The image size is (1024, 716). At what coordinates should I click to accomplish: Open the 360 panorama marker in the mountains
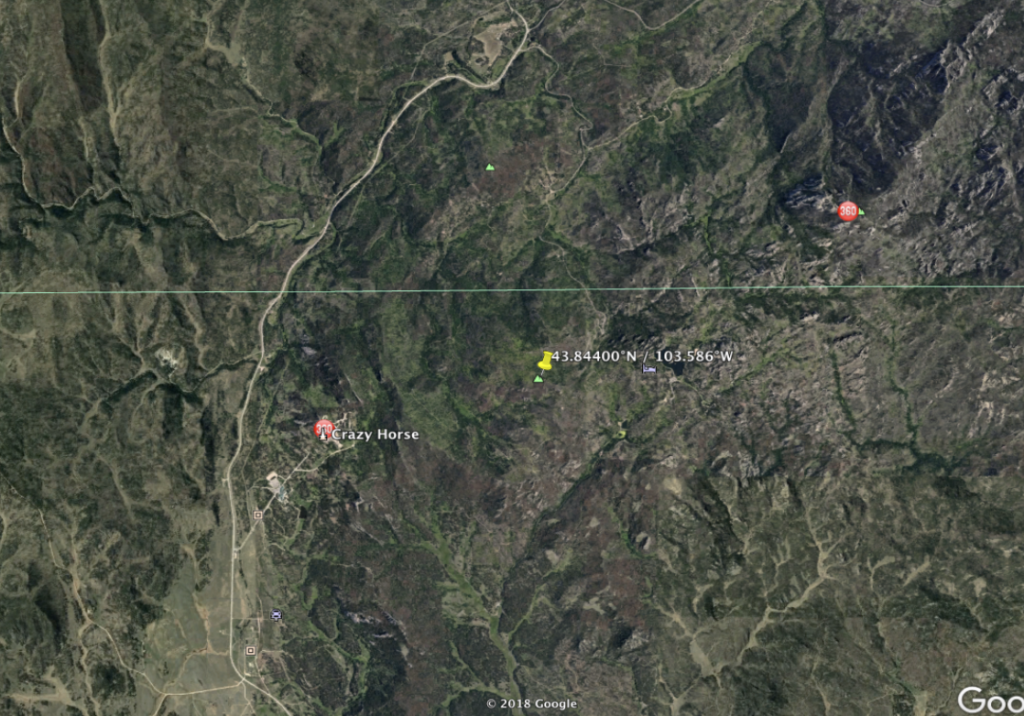tap(847, 210)
